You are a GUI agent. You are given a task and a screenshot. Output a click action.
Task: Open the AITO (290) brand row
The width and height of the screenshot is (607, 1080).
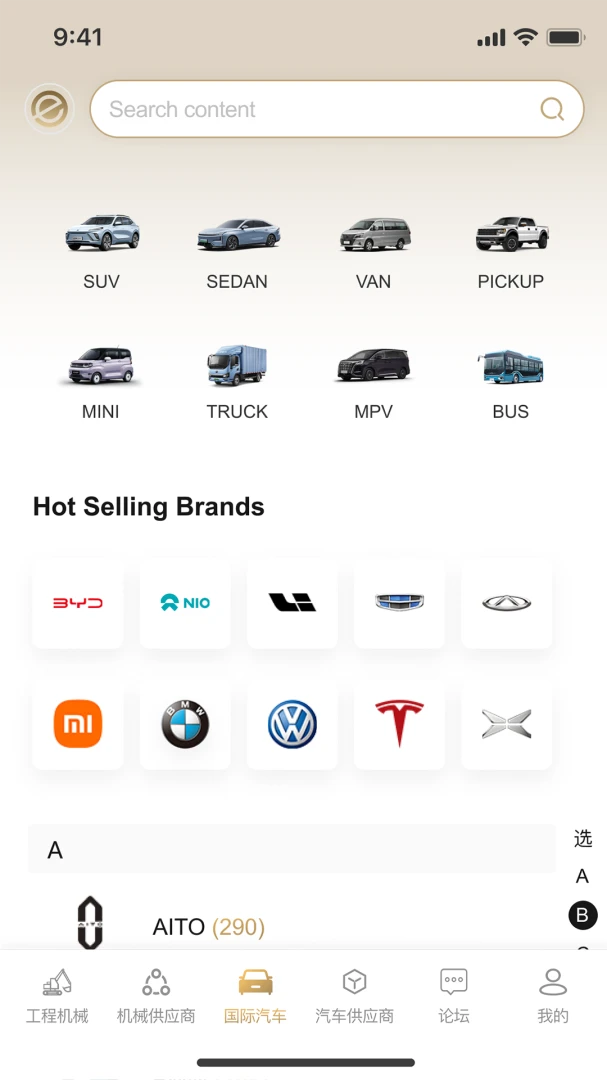pos(291,924)
